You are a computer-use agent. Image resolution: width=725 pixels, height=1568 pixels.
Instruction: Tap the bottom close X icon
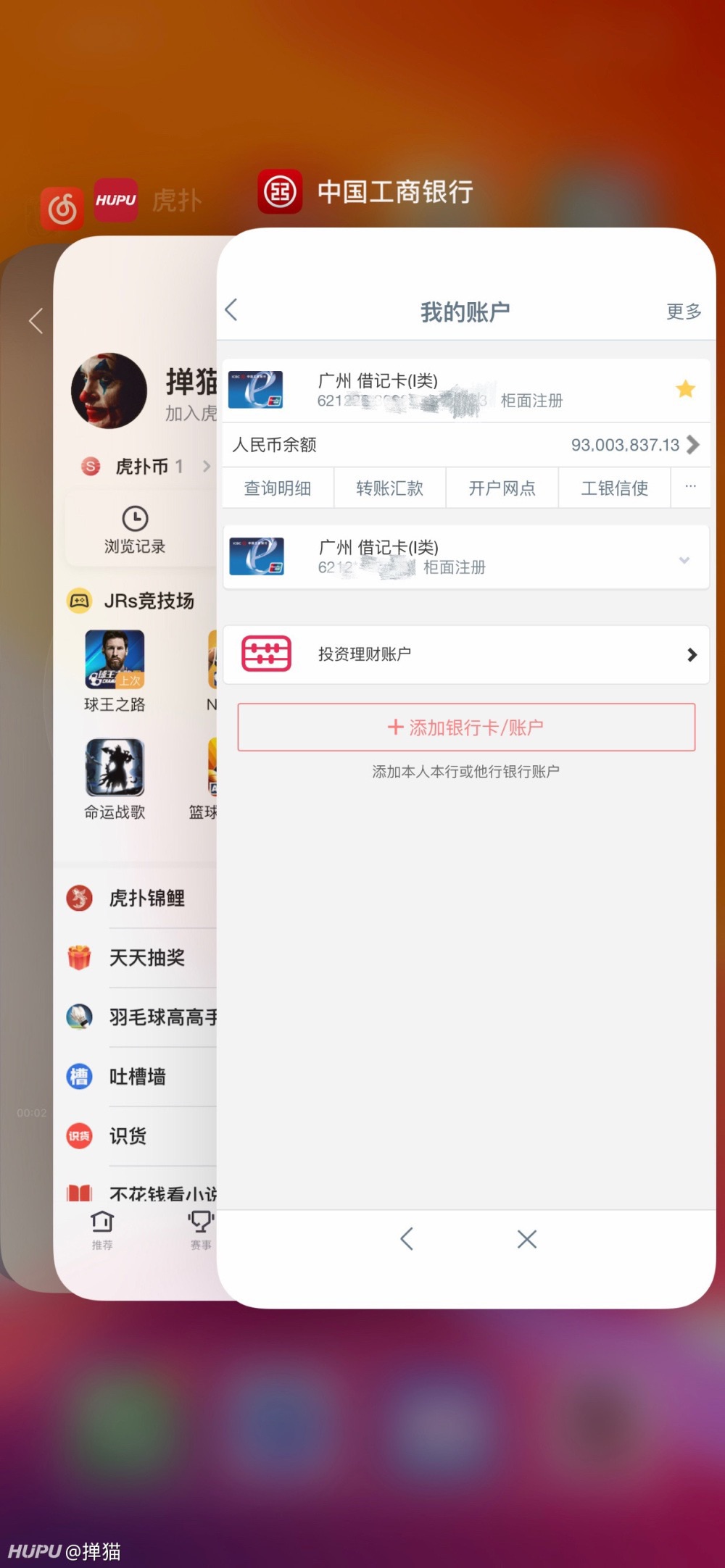pyautogui.click(x=527, y=1239)
